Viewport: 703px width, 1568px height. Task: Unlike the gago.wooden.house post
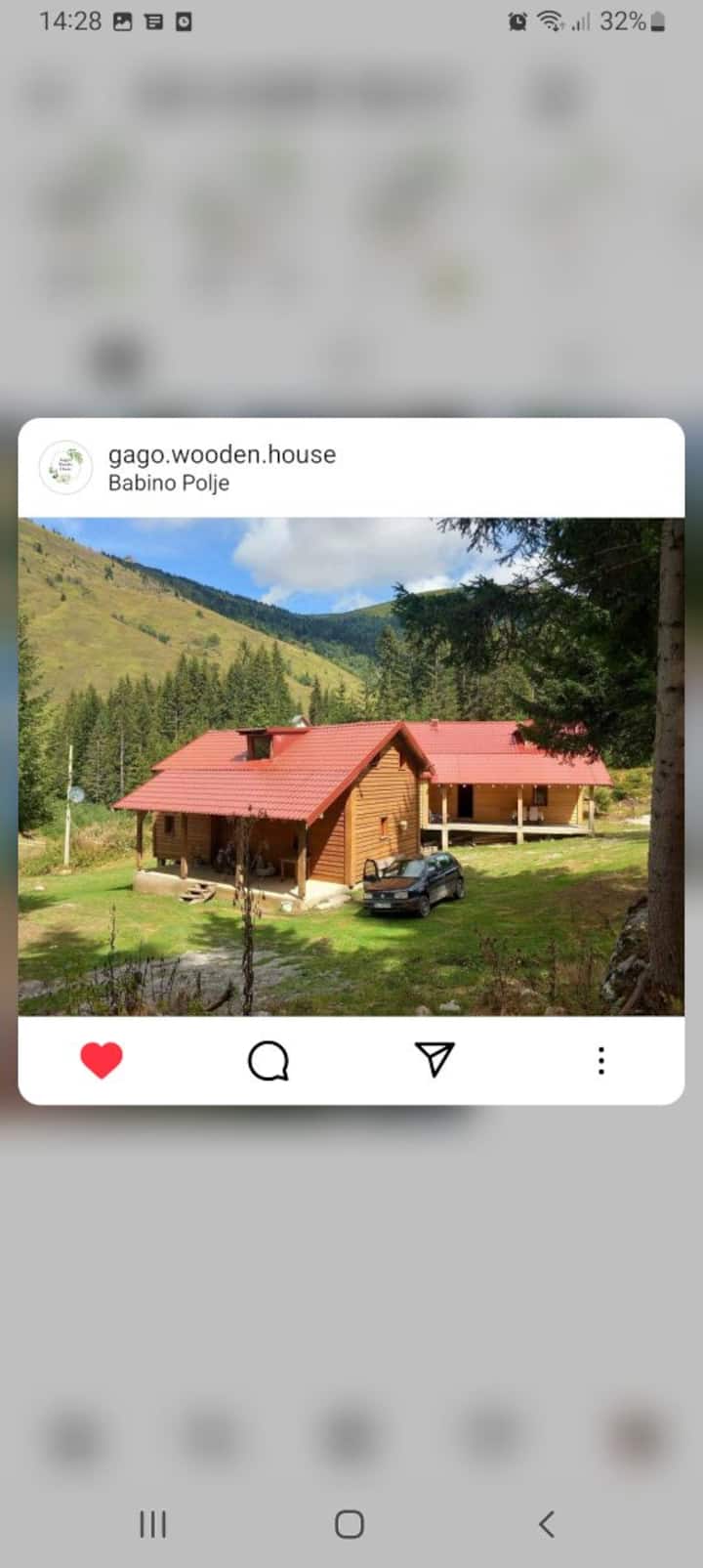pos(102,1060)
